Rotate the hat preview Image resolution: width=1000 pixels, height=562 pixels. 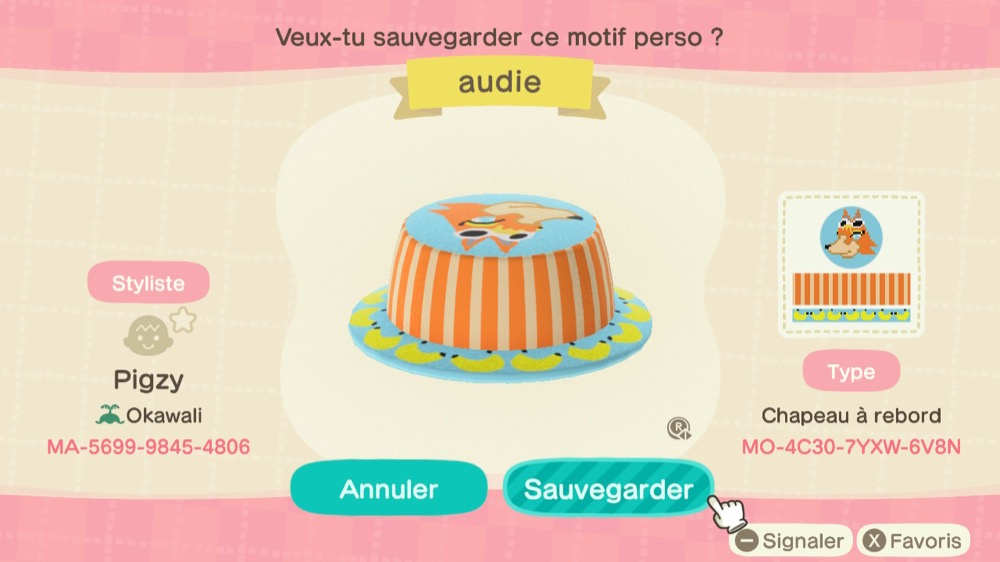coord(679,429)
